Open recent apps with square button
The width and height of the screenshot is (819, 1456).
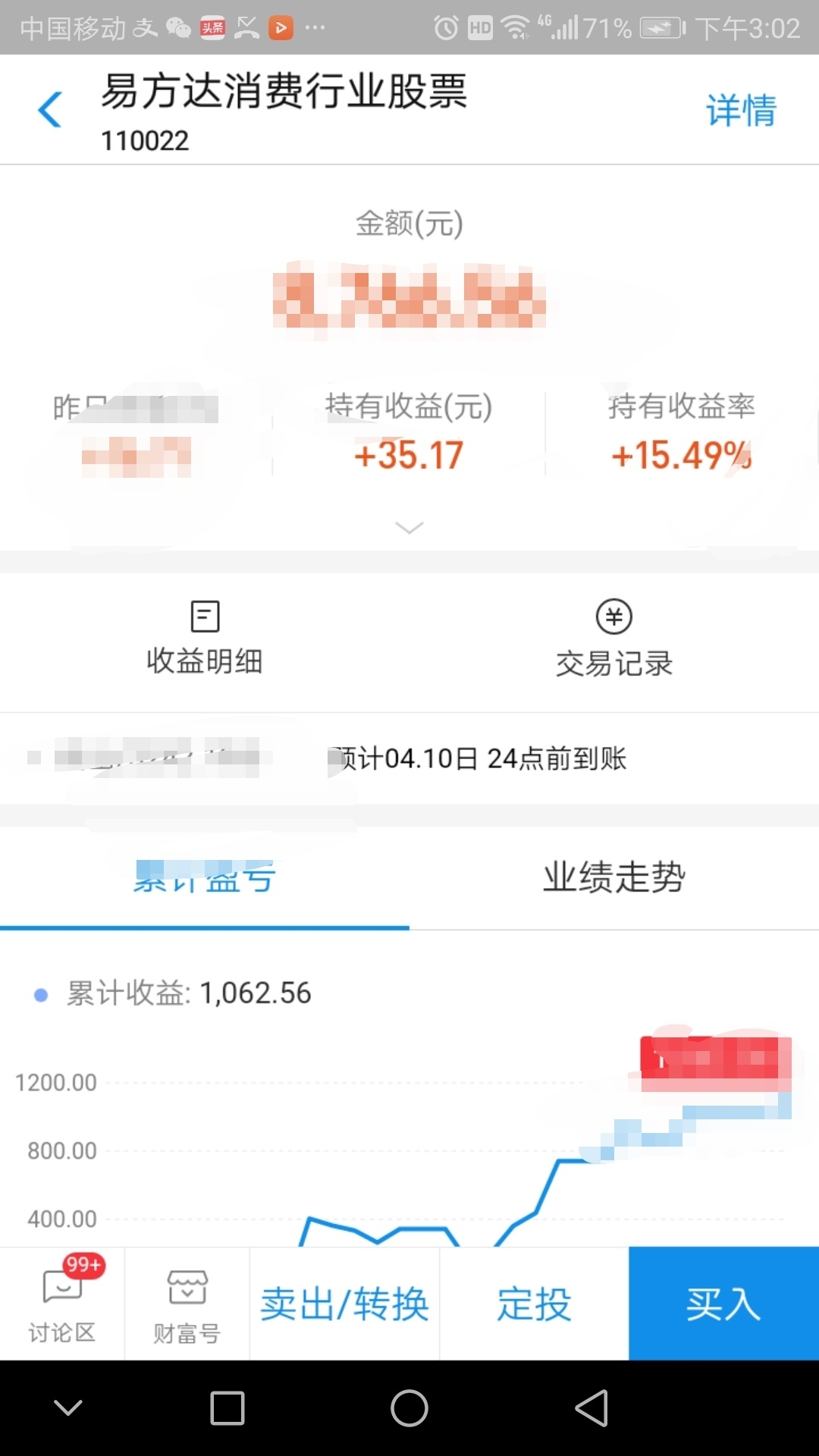(227, 1408)
